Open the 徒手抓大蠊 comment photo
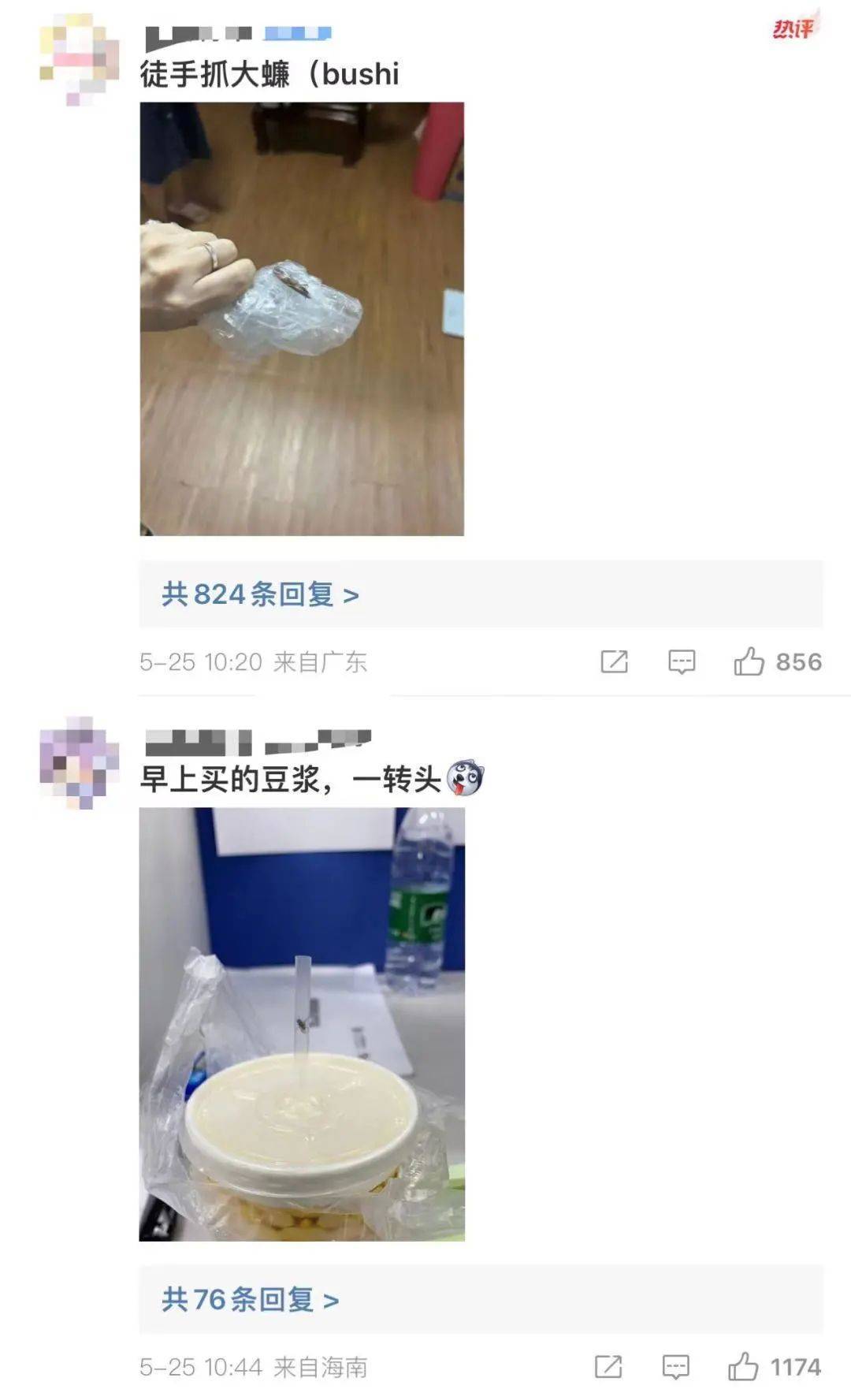The image size is (851, 1400). point(302,318)
